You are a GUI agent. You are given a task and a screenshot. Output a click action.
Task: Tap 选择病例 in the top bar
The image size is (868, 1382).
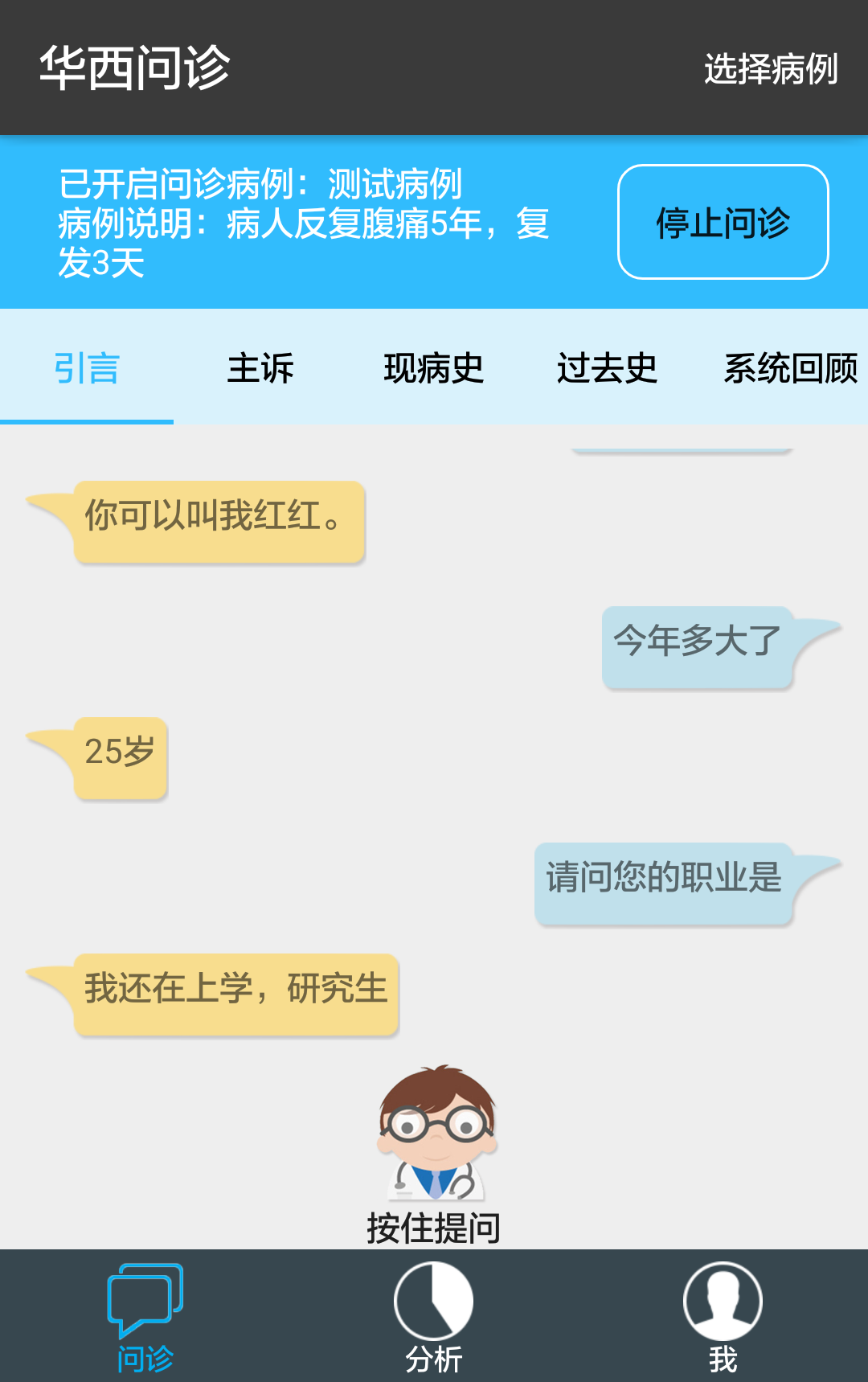pos(771,69)
